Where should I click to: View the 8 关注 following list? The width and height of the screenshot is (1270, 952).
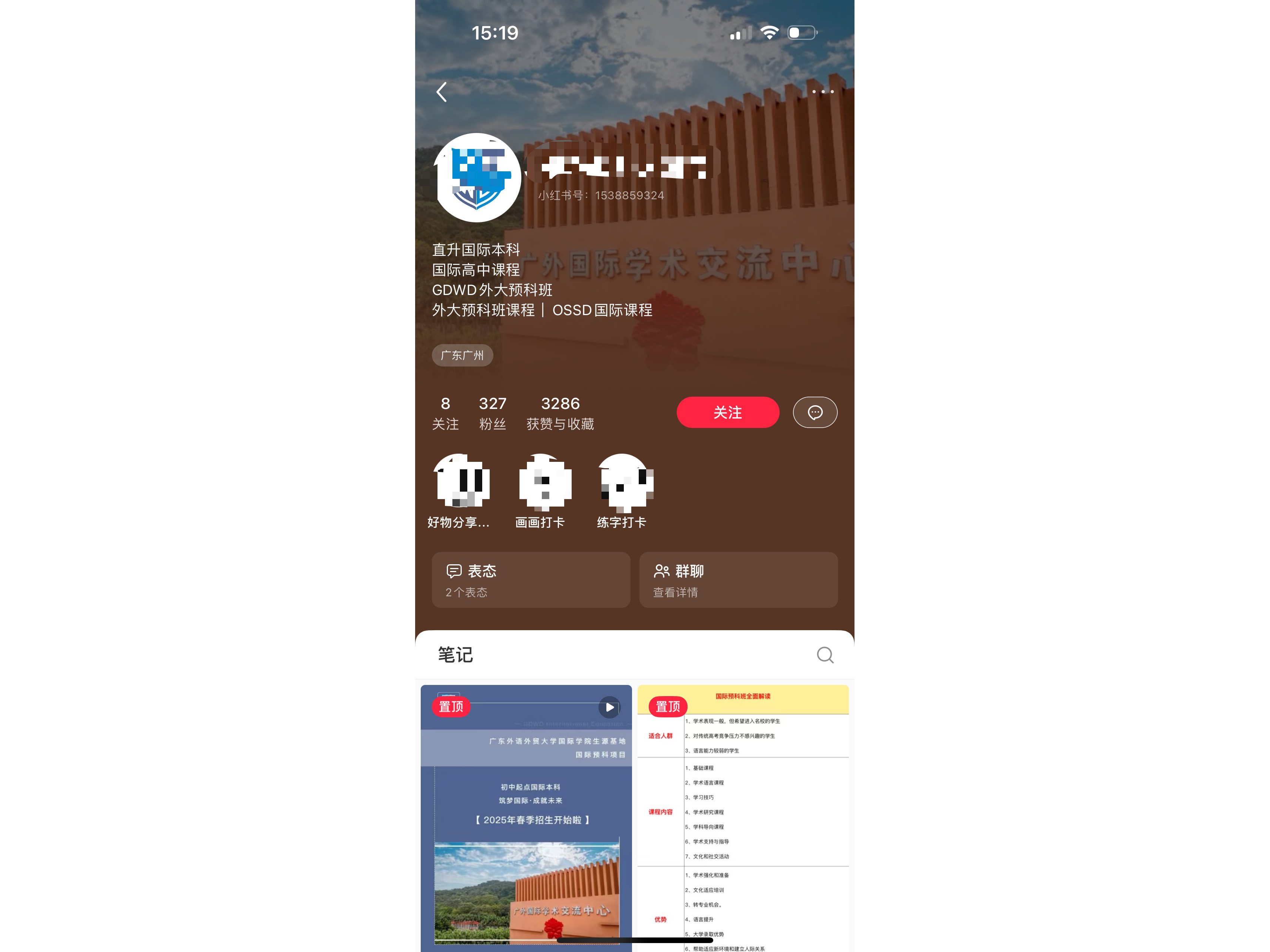coord(445,413)
